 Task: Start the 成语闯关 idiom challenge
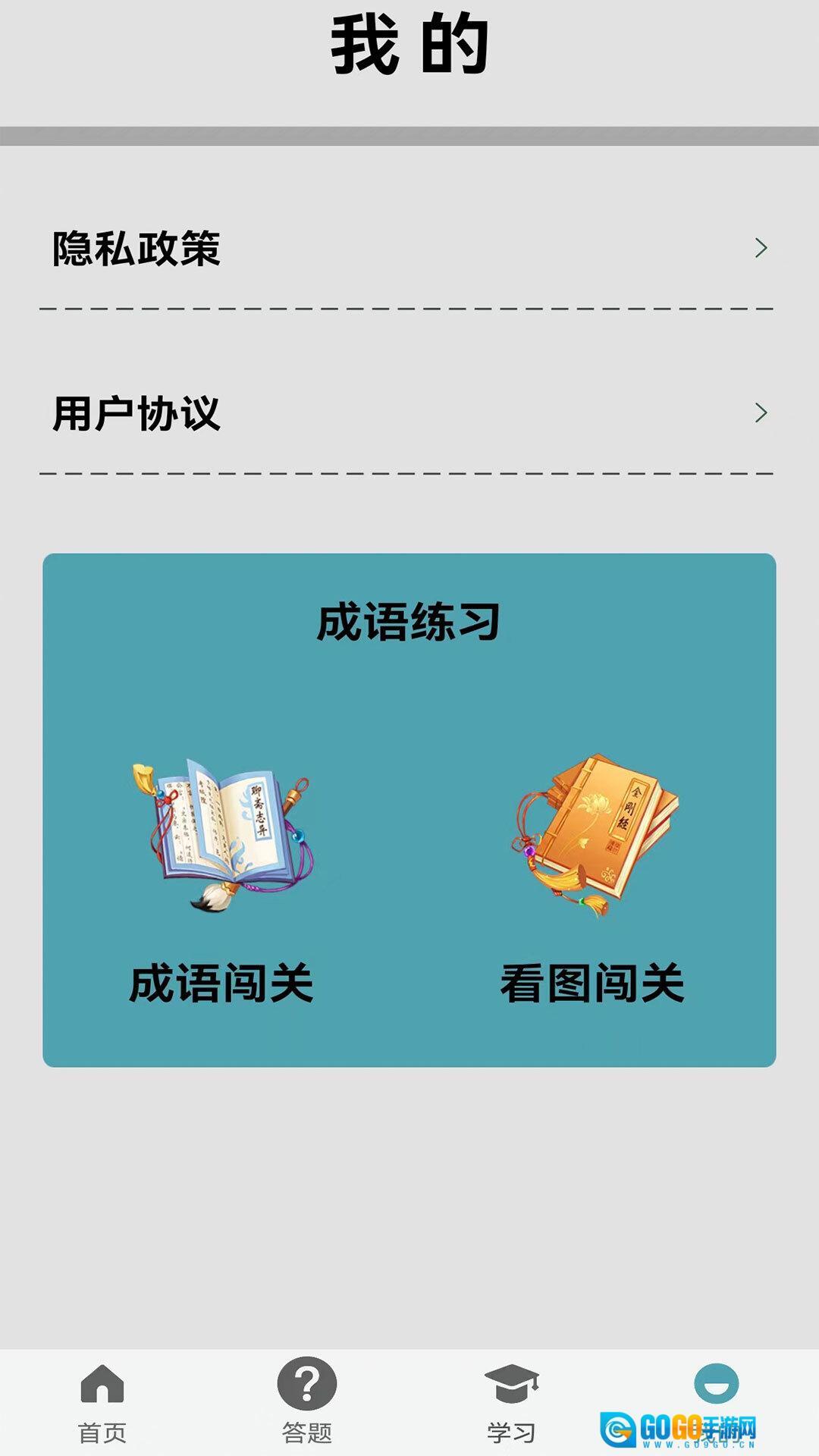(221, 880)
